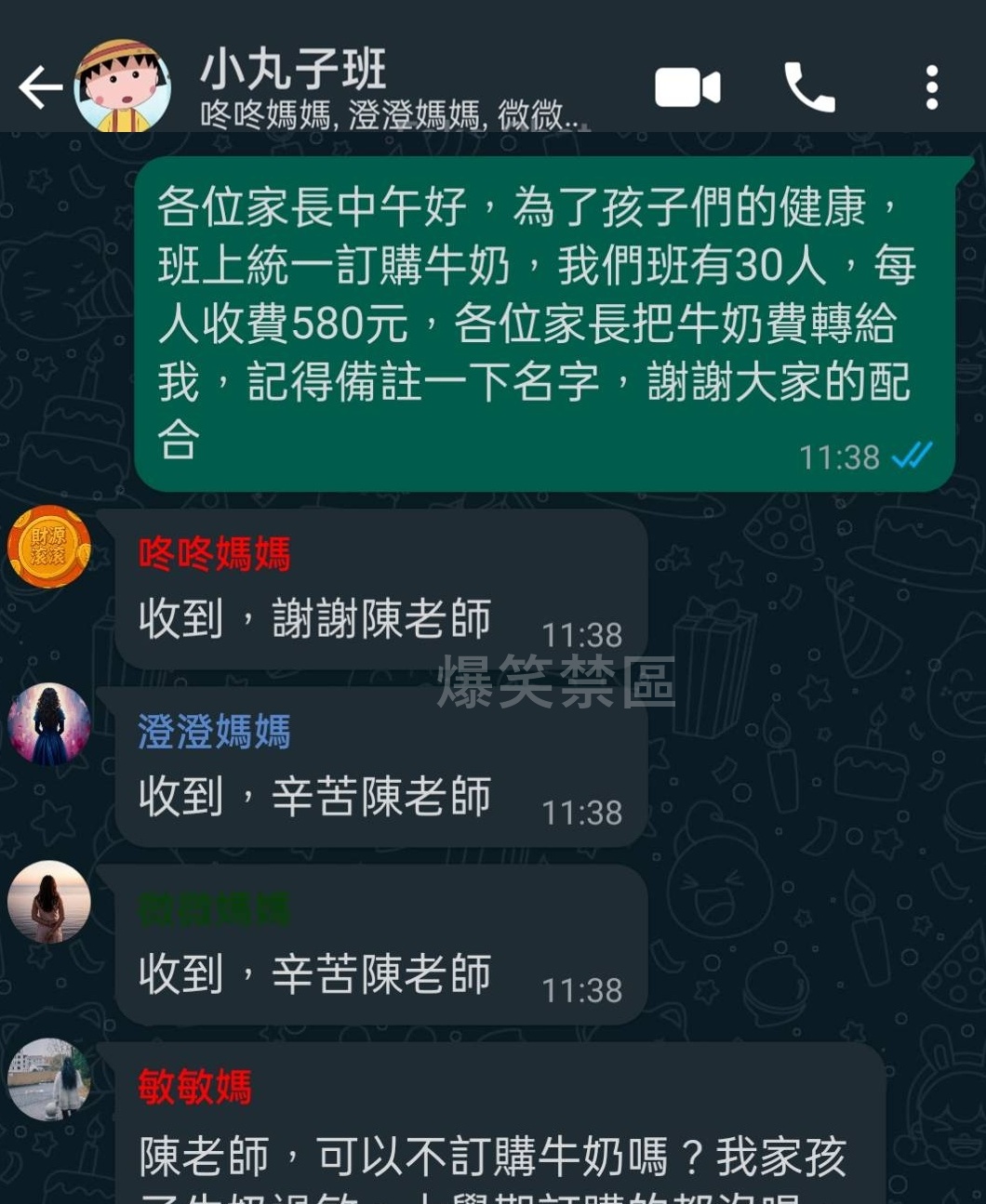Go back from the 小丸子班 chat
Image resolution: width=986 pixels, height=1204 pixels.
[40, 88]
